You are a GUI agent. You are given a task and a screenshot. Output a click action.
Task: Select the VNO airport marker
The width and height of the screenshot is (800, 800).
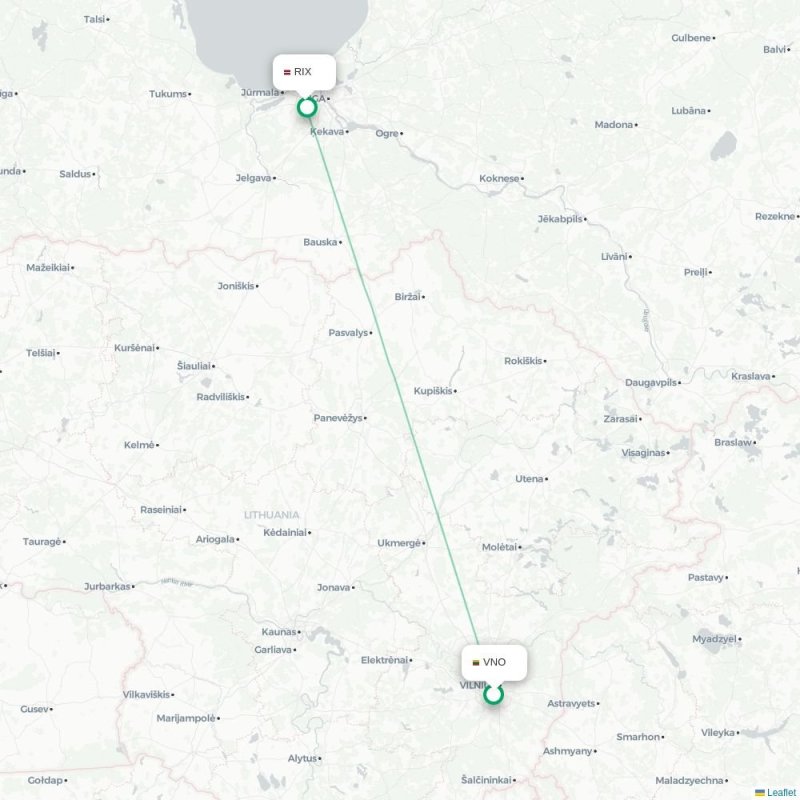point(493,694)
